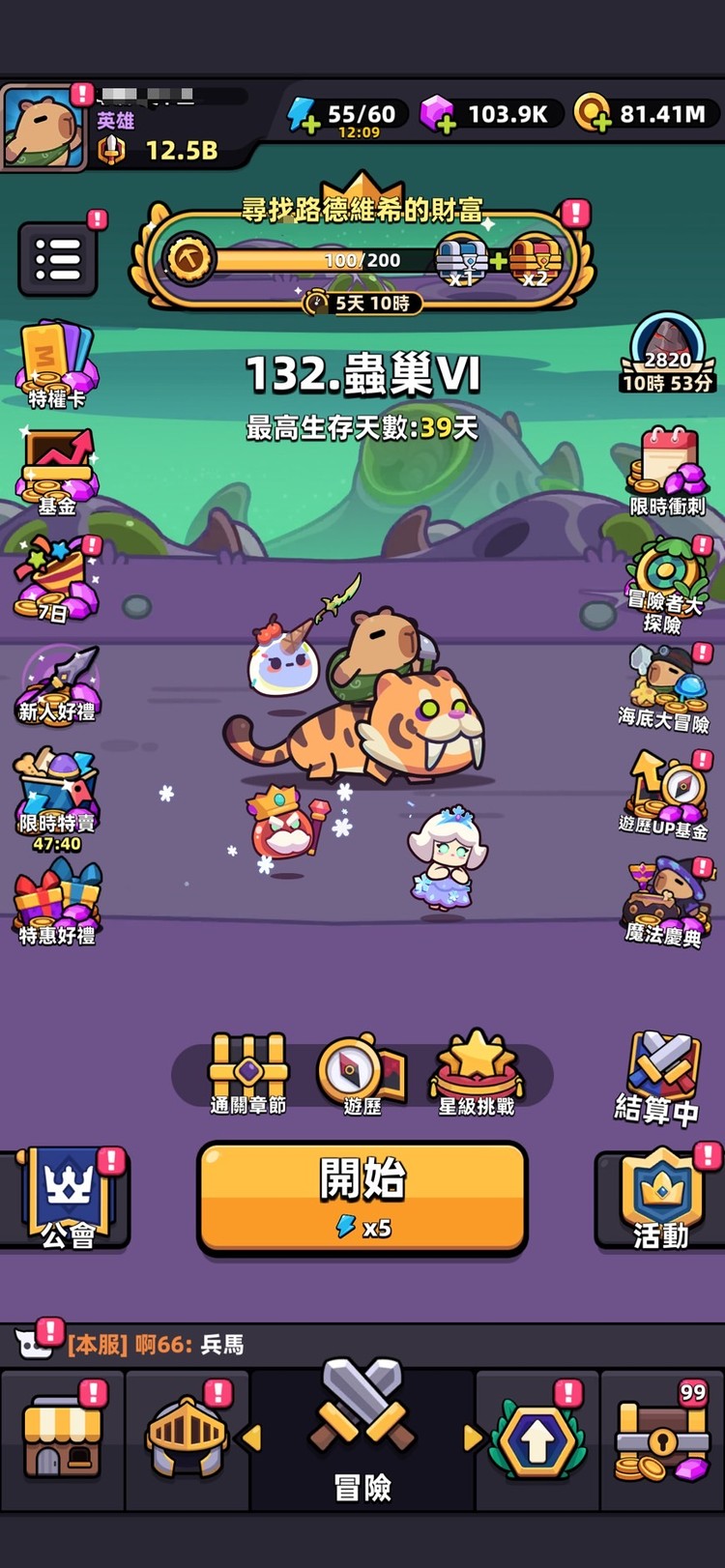Open 海底大冒險 undersea adventure
Image resolution: width=725 pixels, height=1568 pixels.
pos(665,688)
